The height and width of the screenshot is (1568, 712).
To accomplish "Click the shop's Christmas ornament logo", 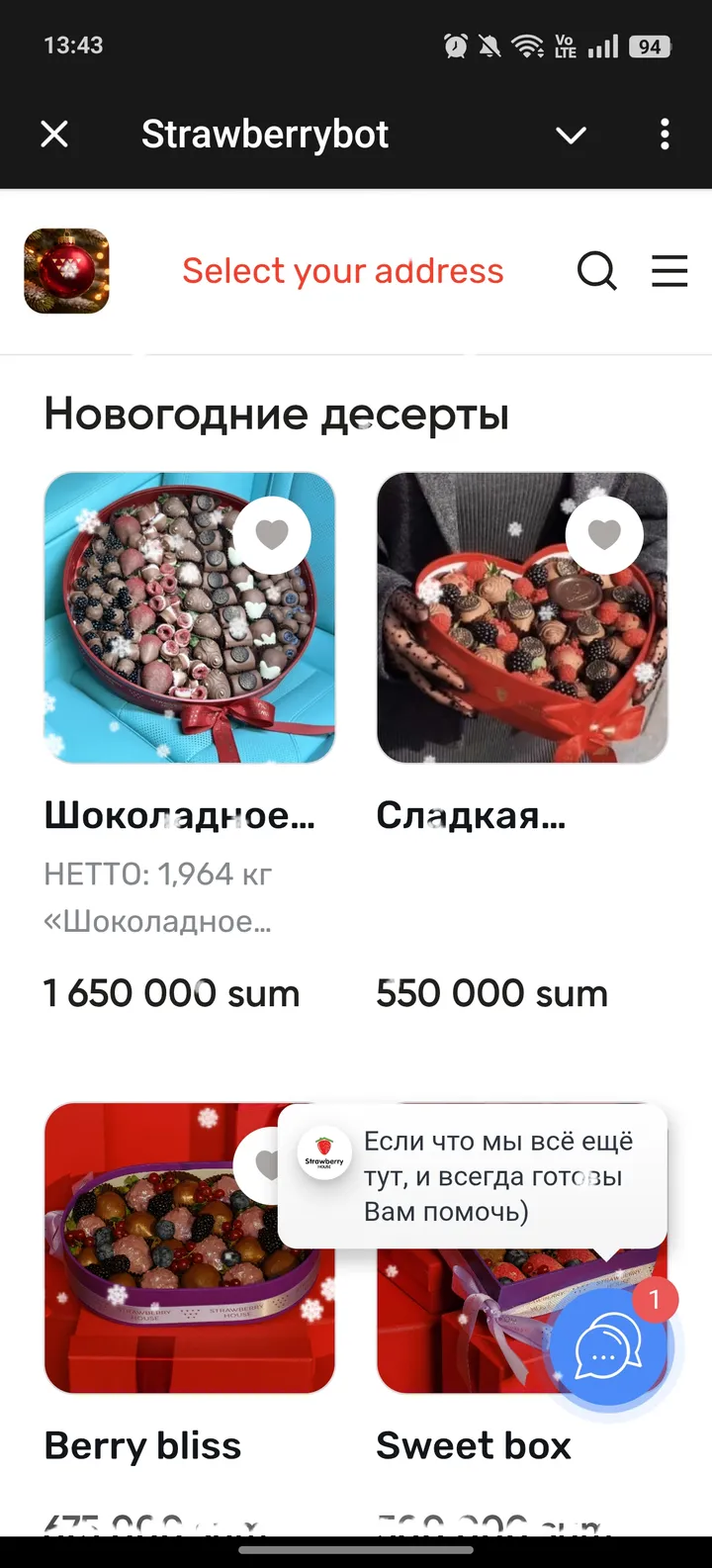I will click(x=66, y=270).
